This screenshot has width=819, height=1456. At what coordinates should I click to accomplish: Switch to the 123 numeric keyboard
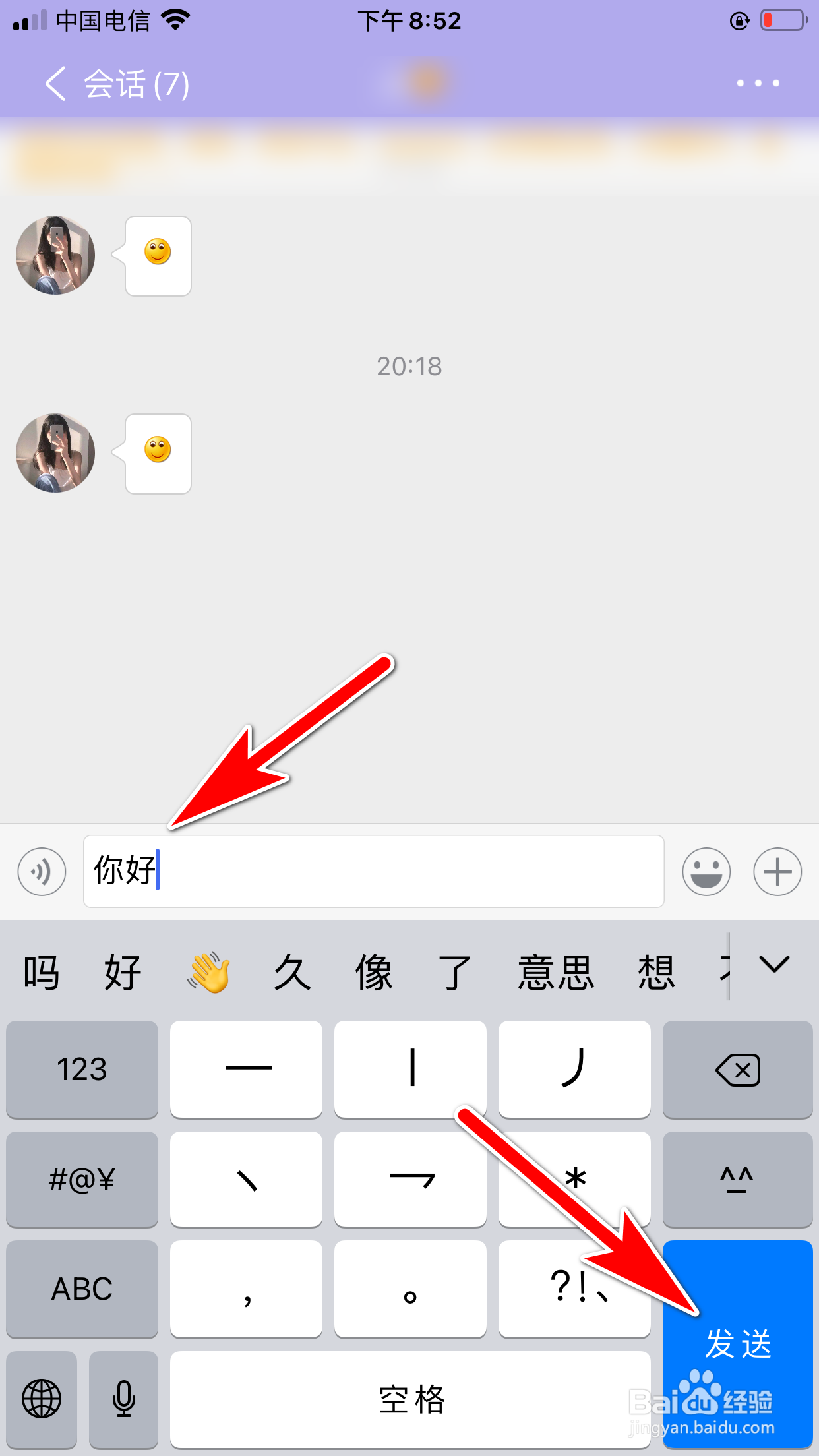pyautogui.click(x=82, y=1070)
